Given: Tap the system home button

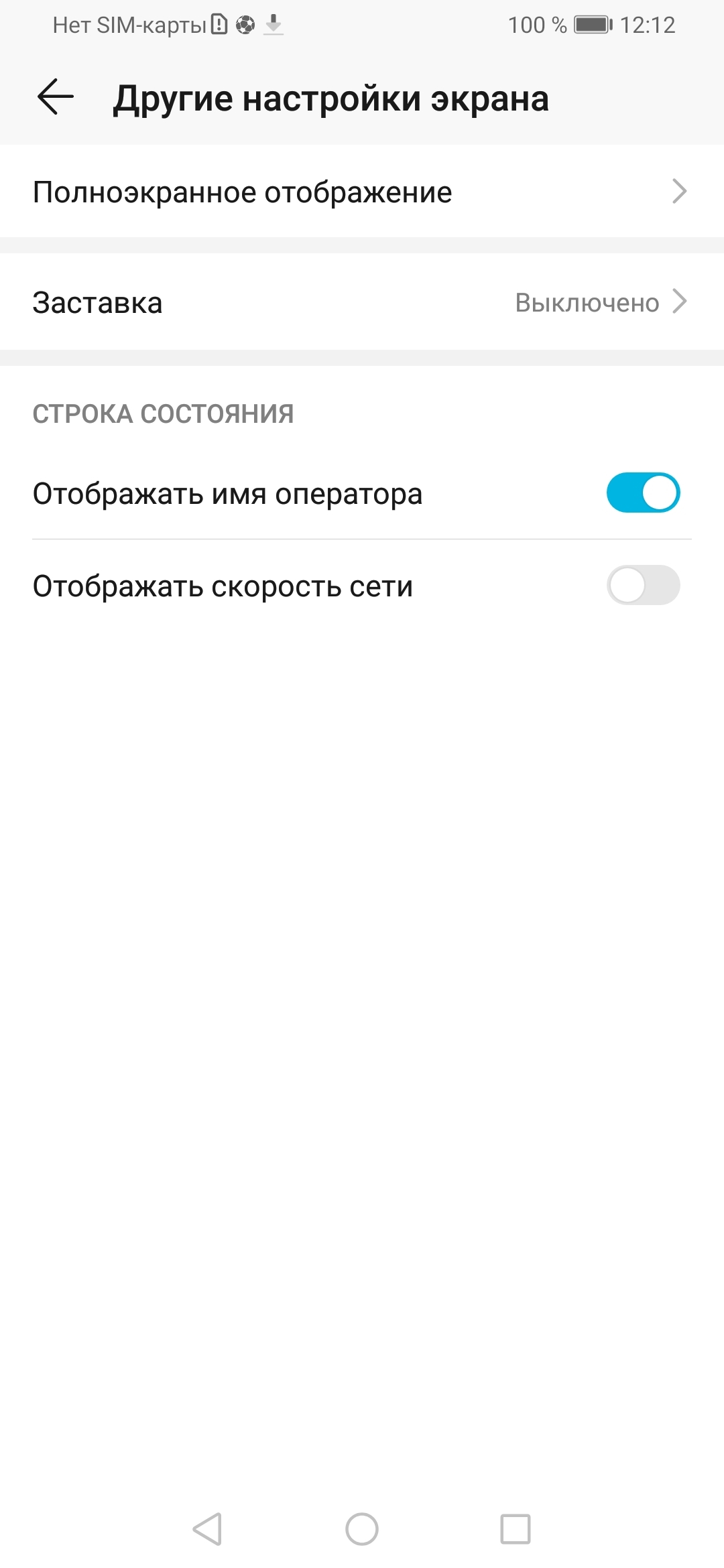Looking at the screenshot, I should (362, 1529).
